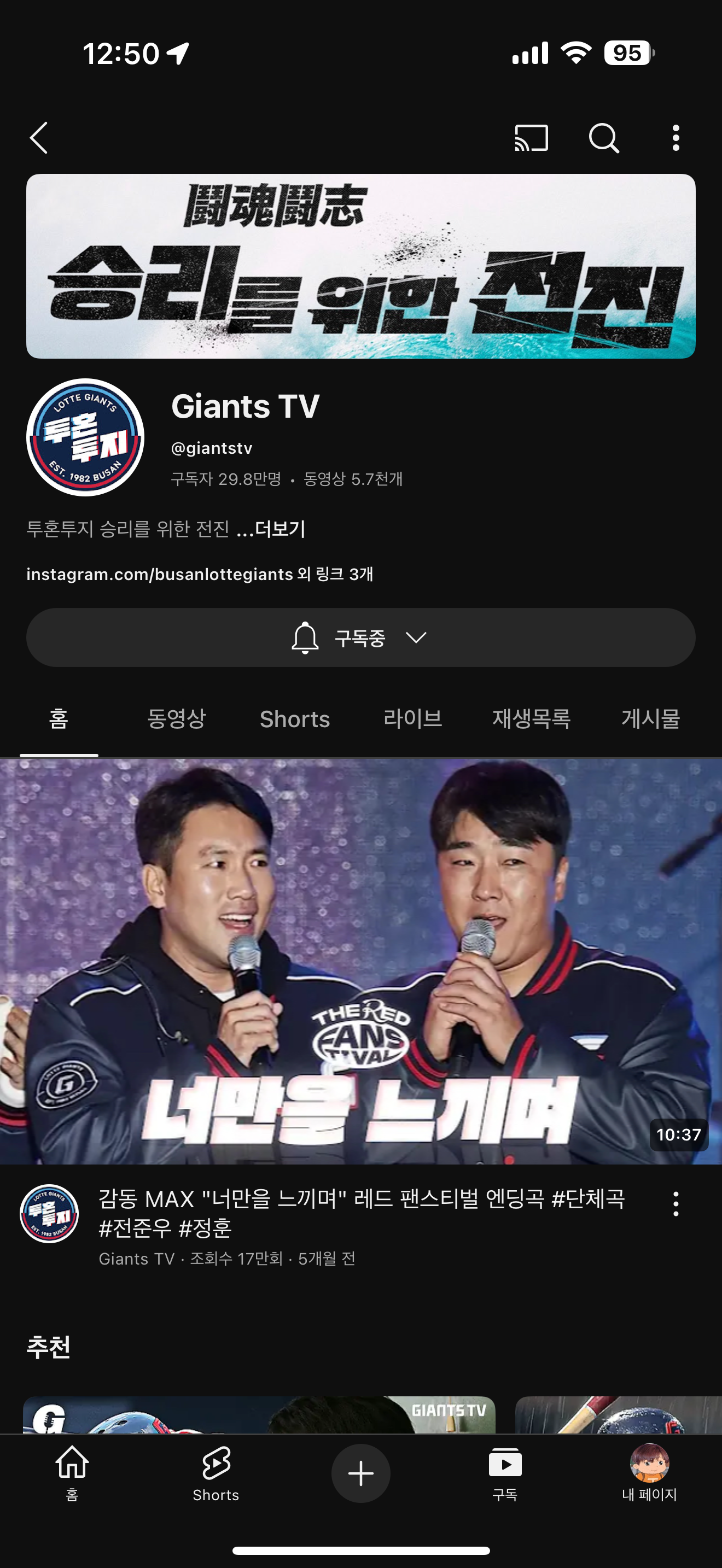Open the top-right overflow menu

coord(675,138)
